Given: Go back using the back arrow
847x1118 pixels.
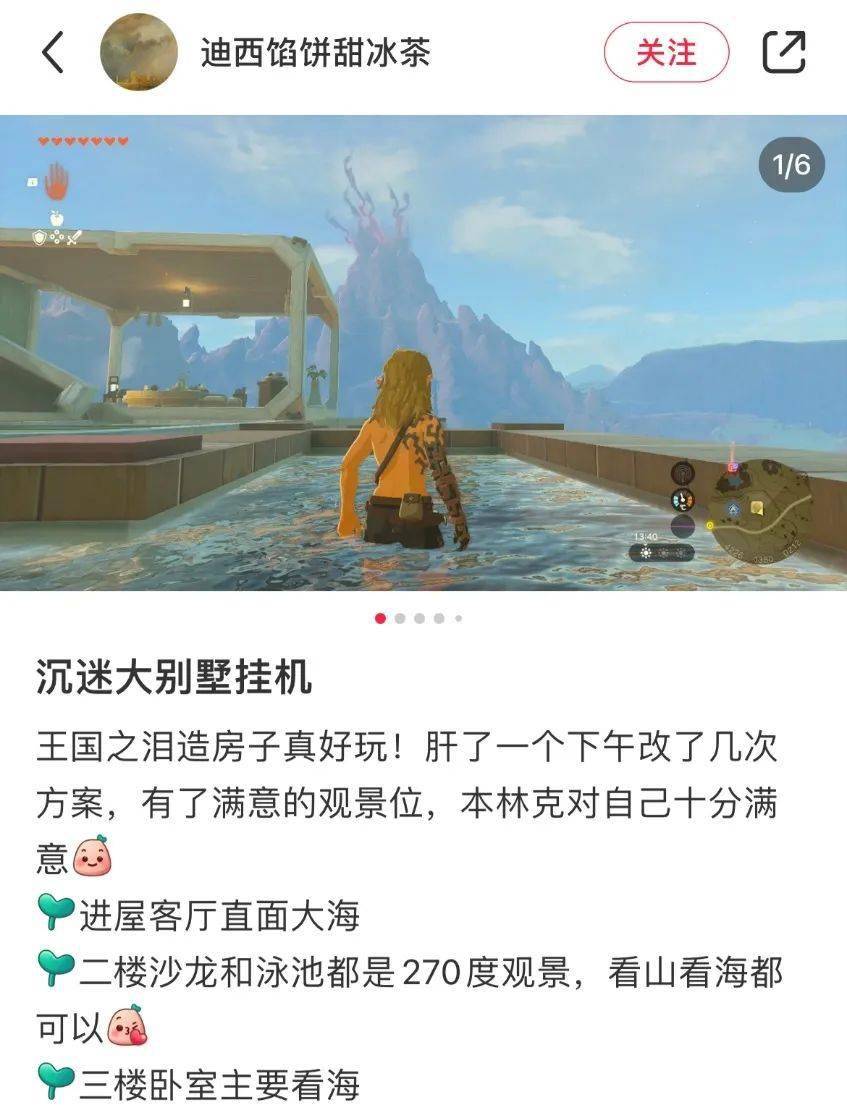Looking at the screenshot, I should point(53,52).
